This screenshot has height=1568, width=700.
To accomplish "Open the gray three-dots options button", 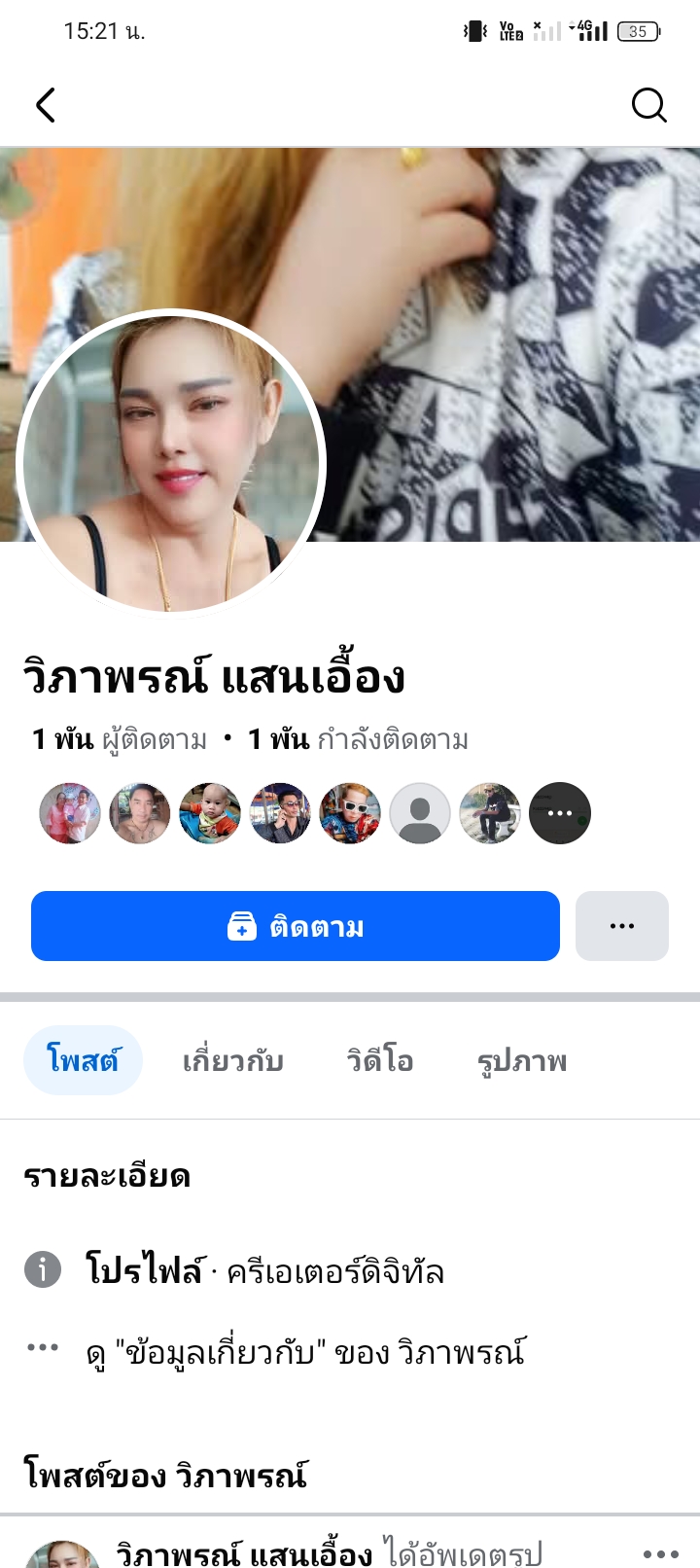I will point(622,926).
